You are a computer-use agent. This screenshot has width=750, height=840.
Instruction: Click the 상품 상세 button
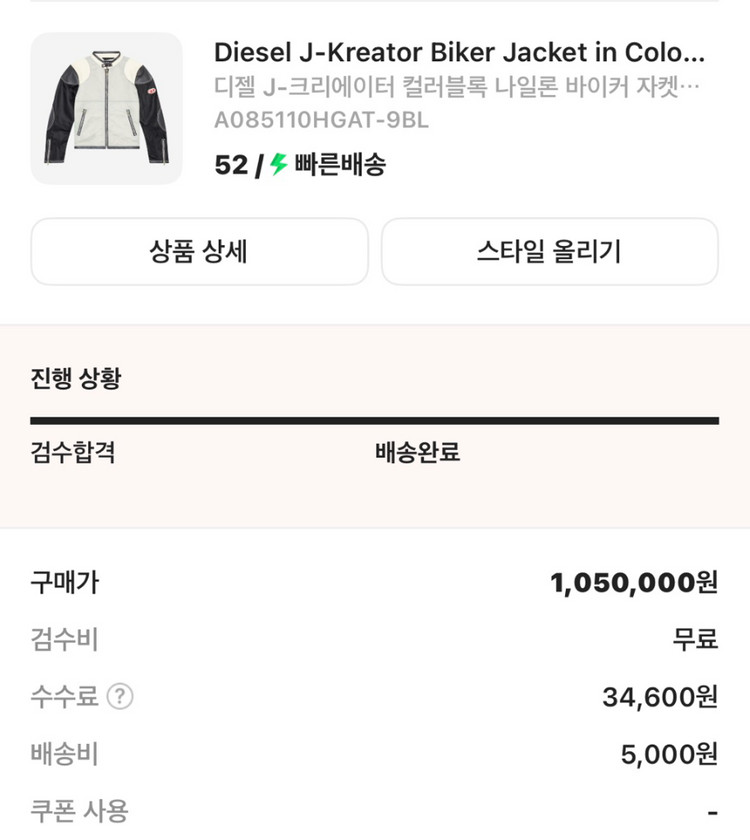[201, 252]
